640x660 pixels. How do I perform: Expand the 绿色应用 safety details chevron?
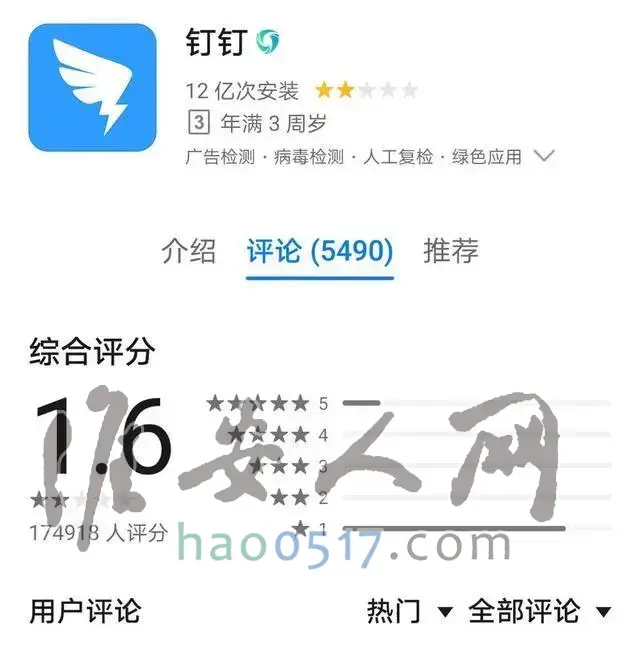coord(544,156)
